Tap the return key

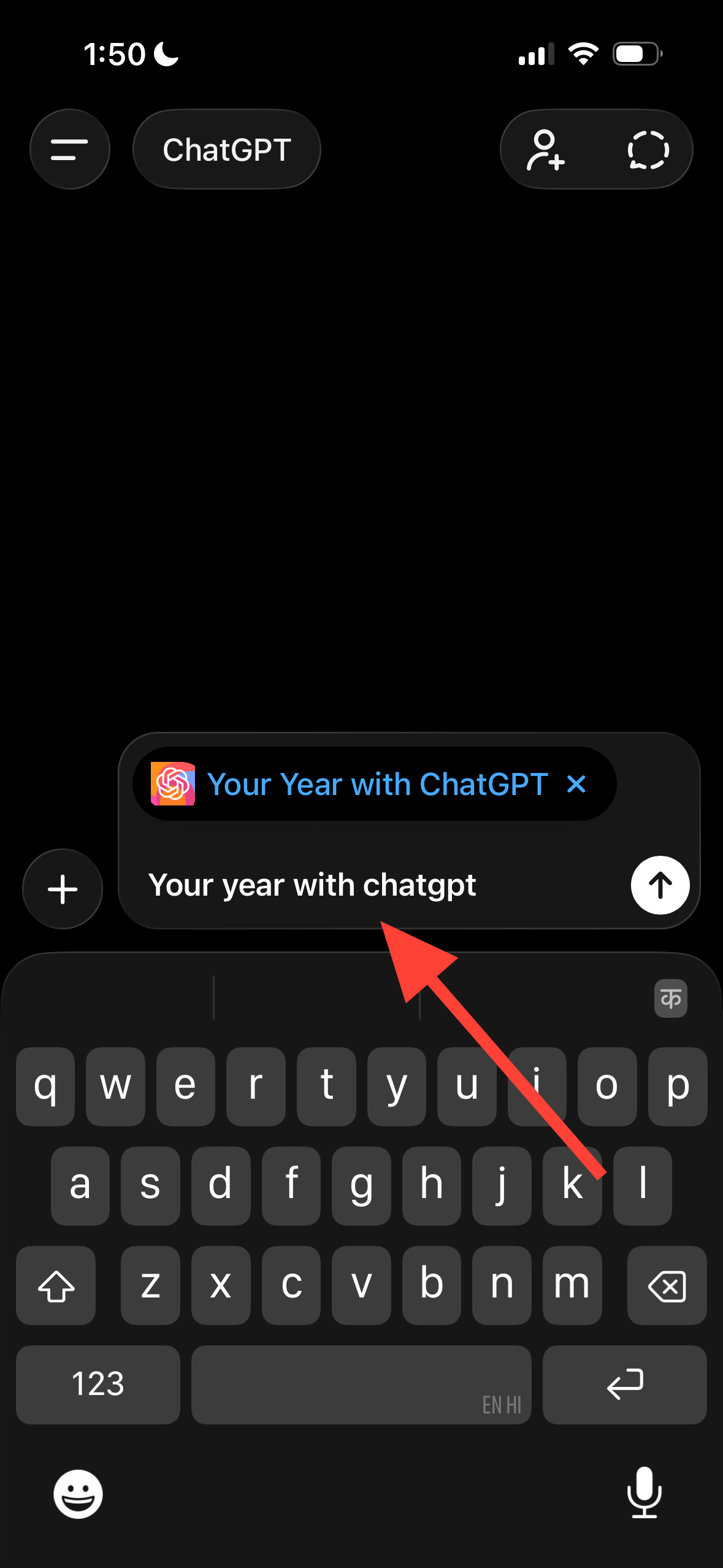624,1384
